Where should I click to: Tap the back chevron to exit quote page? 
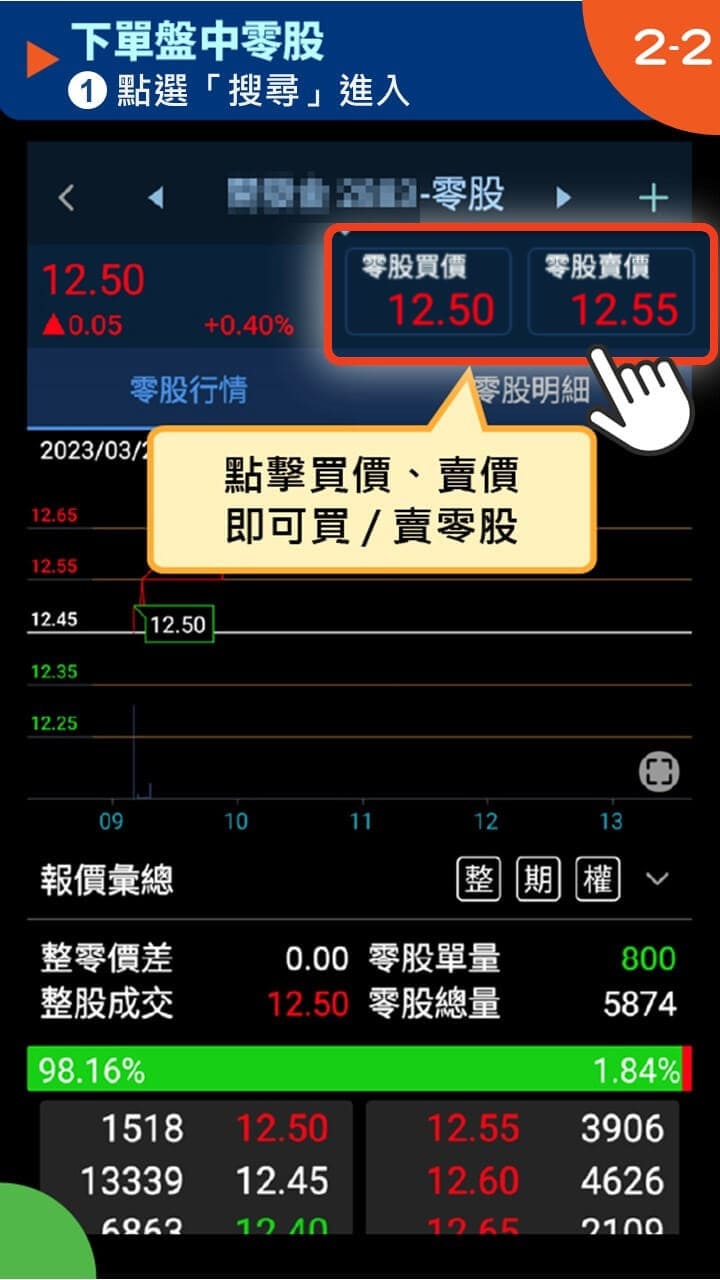click(x=66, y=197)
